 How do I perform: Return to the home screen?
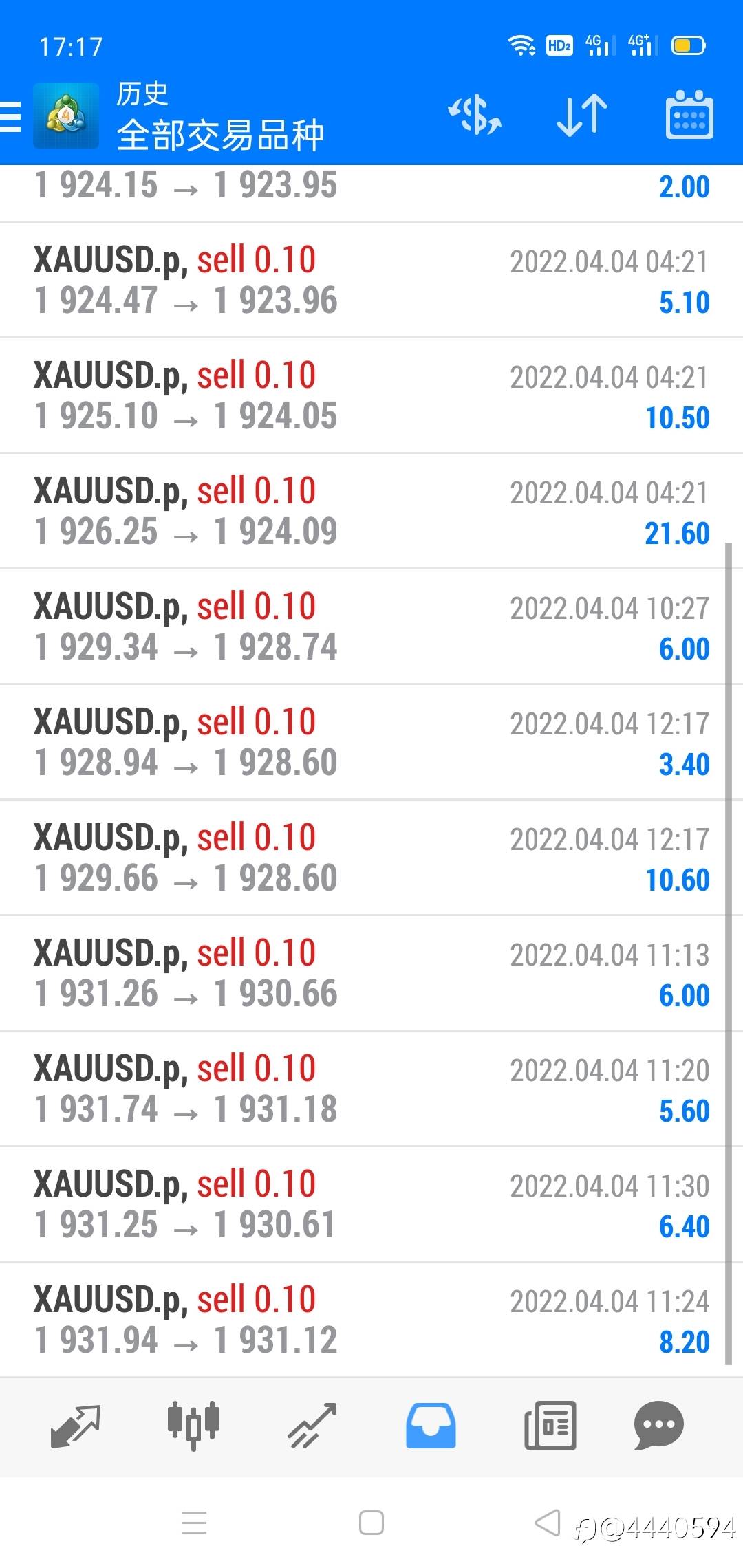371,1523
